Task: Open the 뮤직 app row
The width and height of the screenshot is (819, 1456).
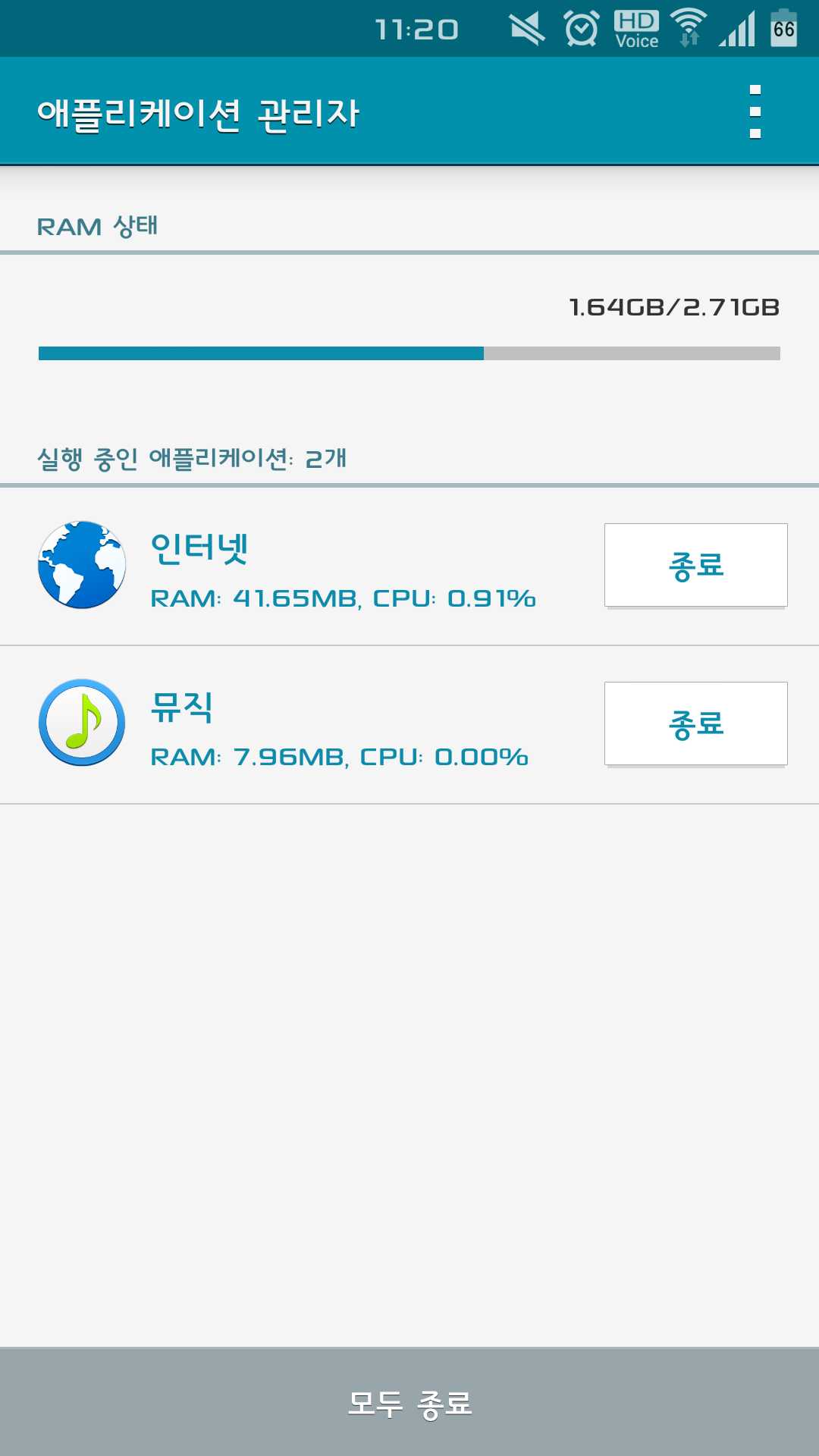Action: tap(318, 725)
